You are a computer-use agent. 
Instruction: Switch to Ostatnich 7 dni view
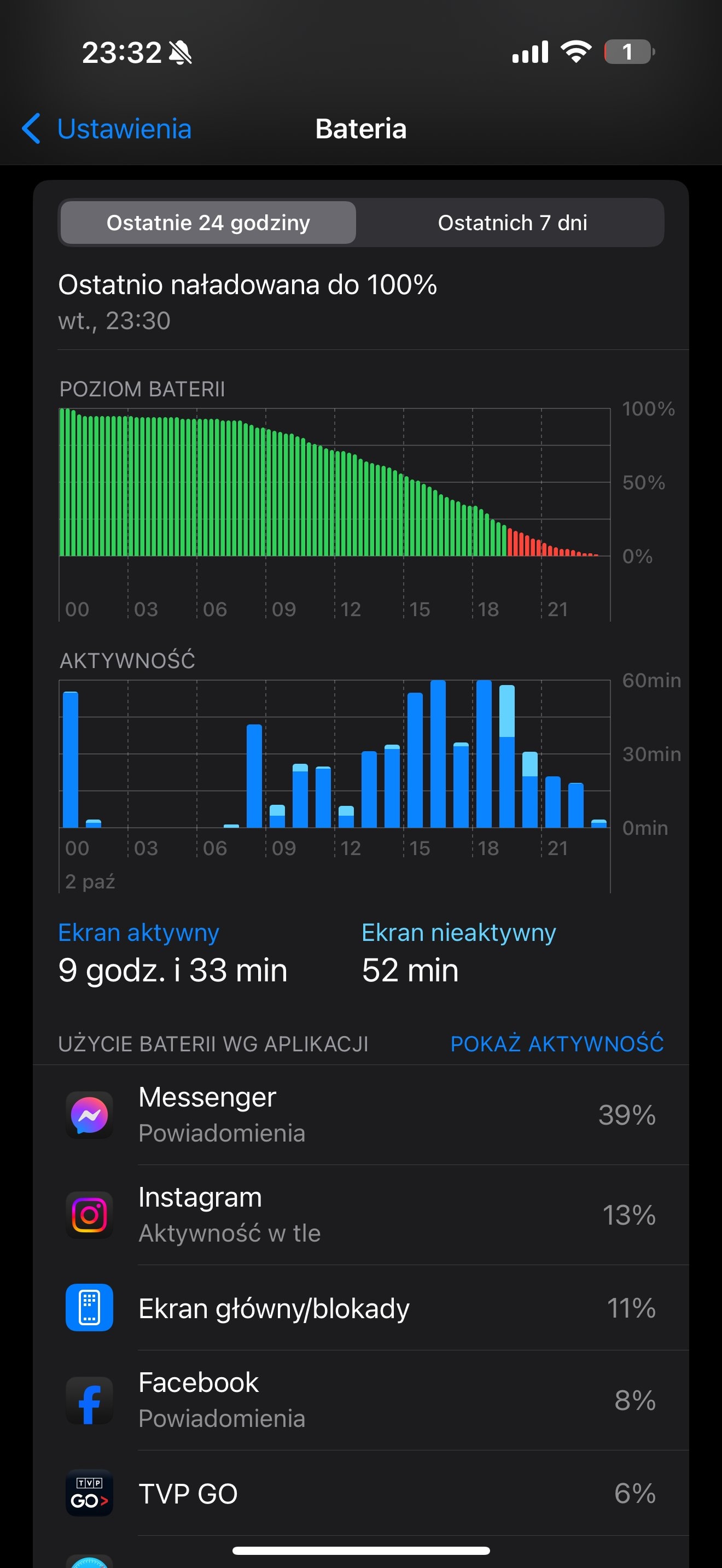coord(512,223)
